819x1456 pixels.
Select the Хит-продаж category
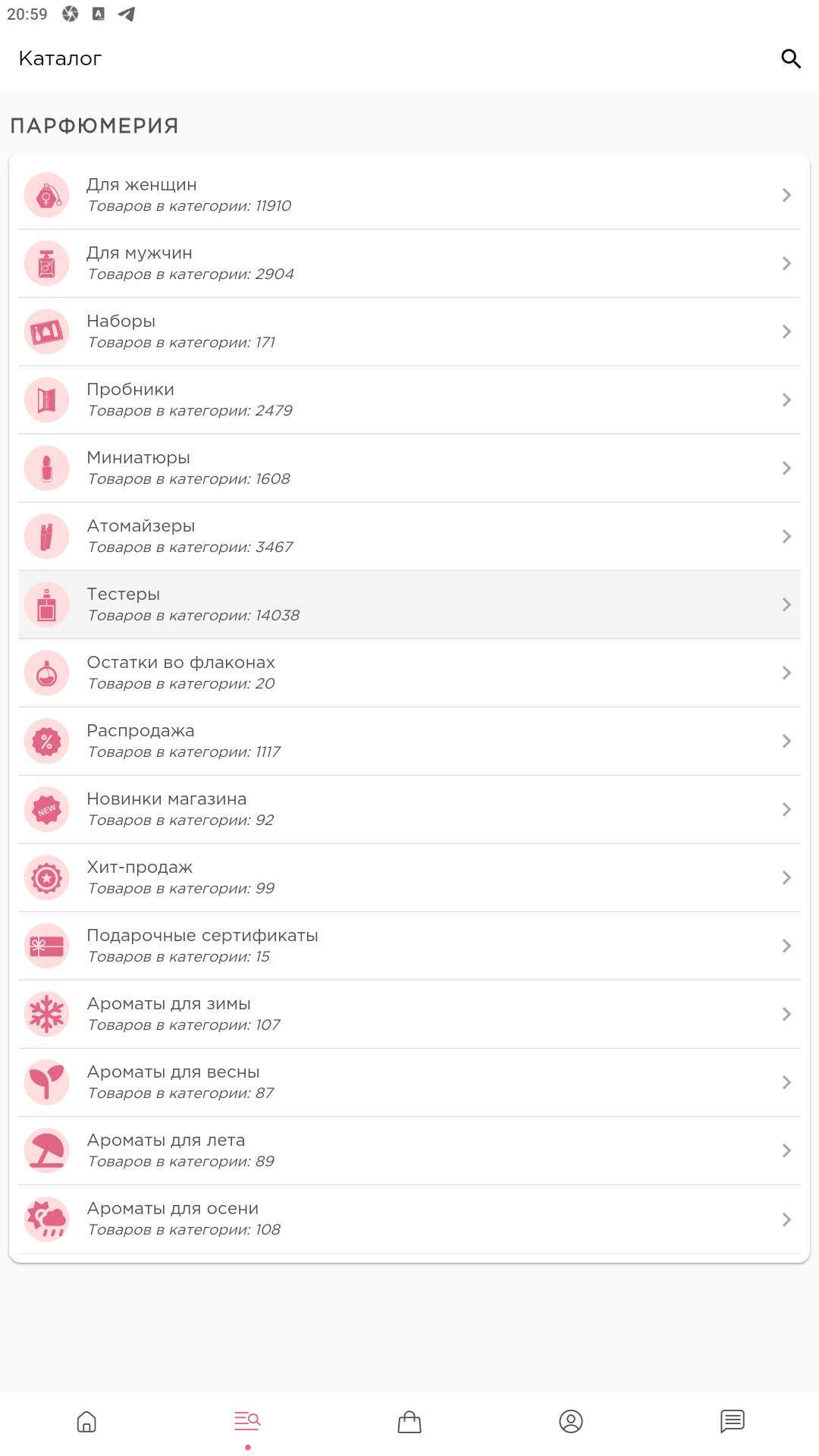tap(409, 878)
